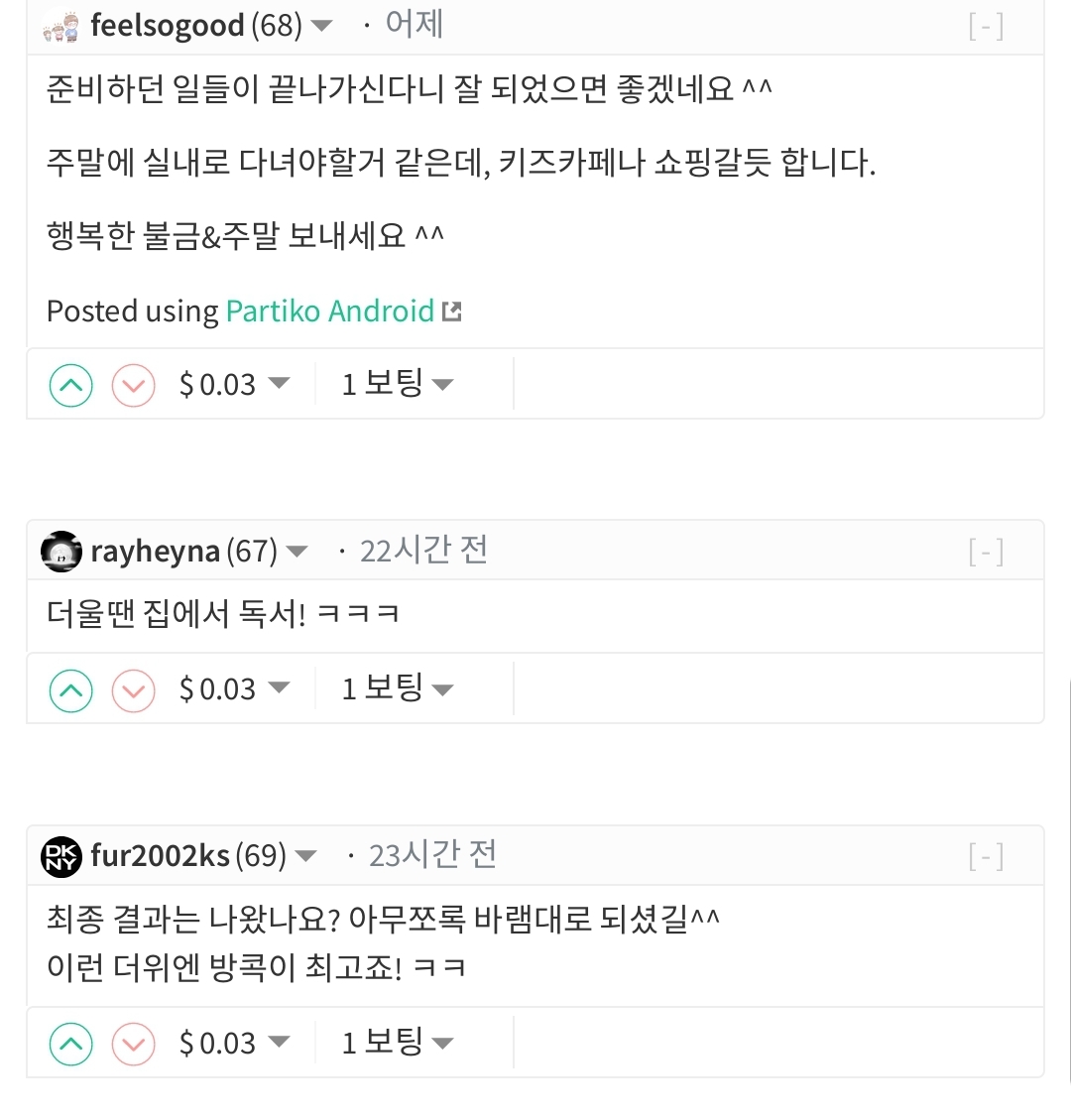Downvote rayheyna's comment
This screenshot has width=1071, height=1120.
[133, 689]
